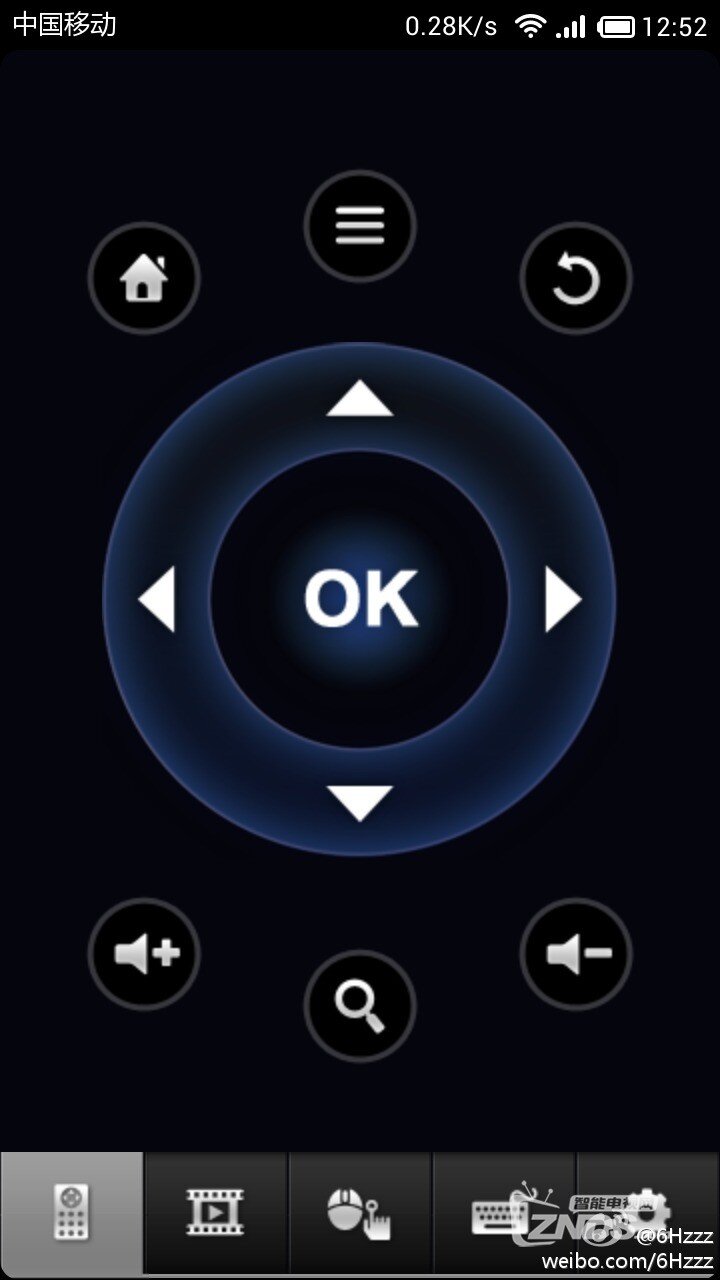Tap the right arrow on the D-pad

click(563, 599)
